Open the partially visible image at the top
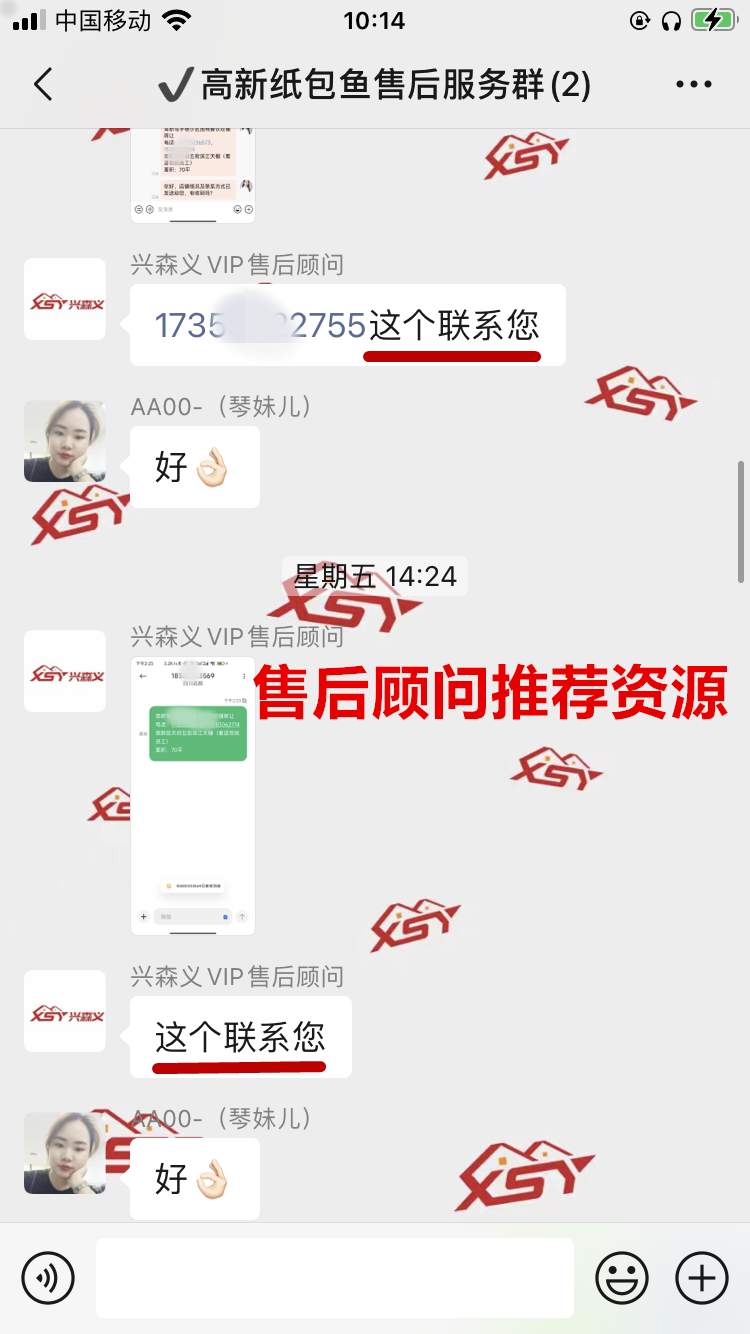The height and width of the screenshot is (1334, 750). (x=193, y=170)
